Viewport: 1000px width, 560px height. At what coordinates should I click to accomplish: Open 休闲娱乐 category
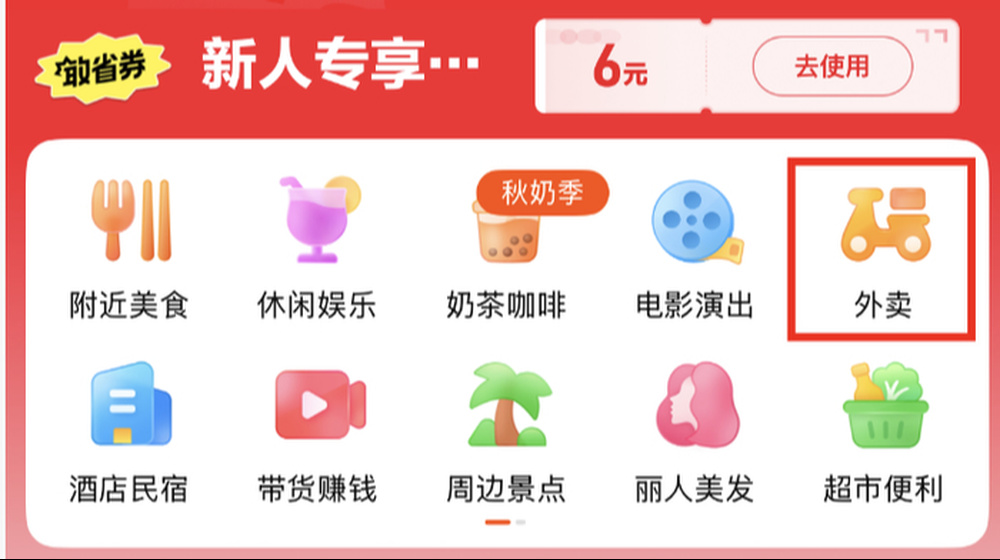tap(316, 250)
